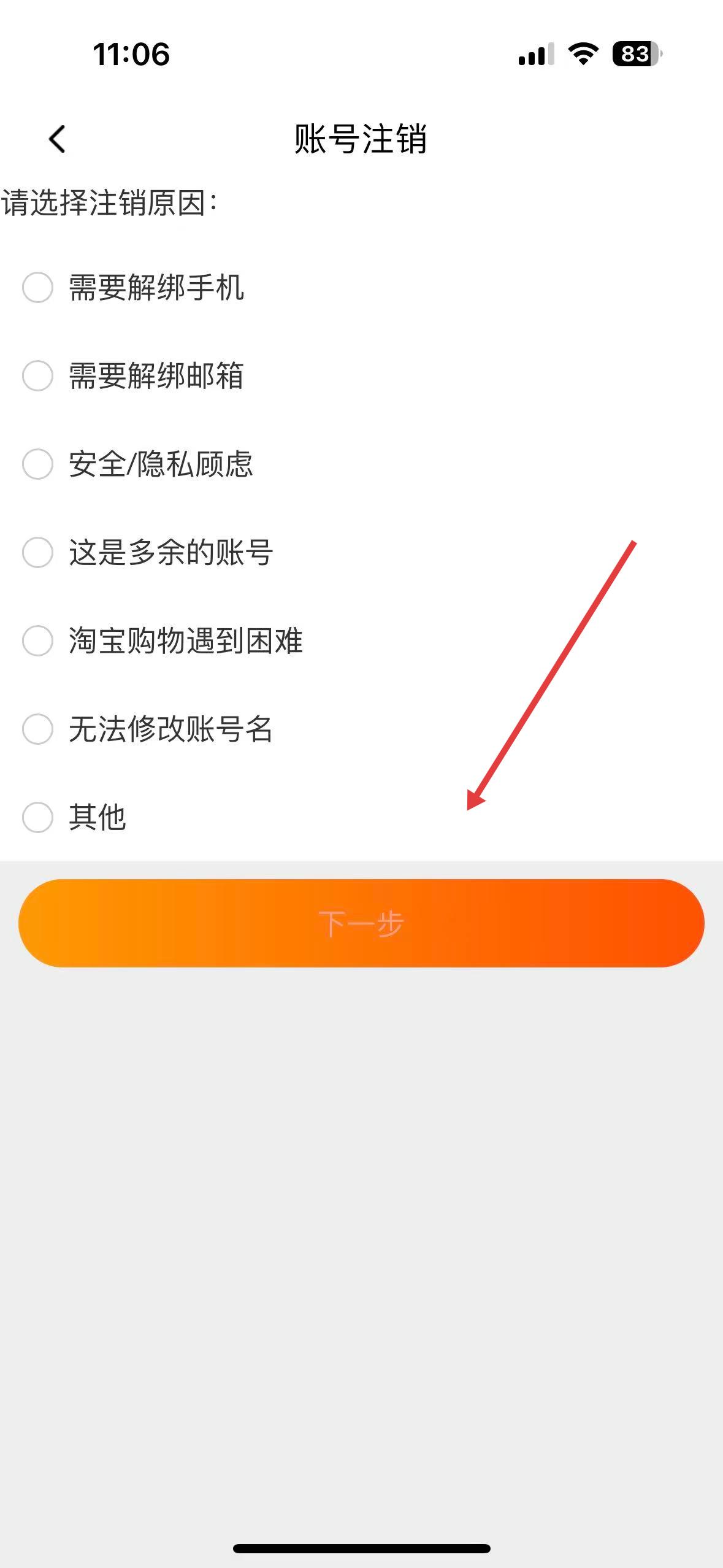The height and width of the screenshot is (1568, 723).
Task: Select the 需要解绑手机 reason
Action: (37, 287)
